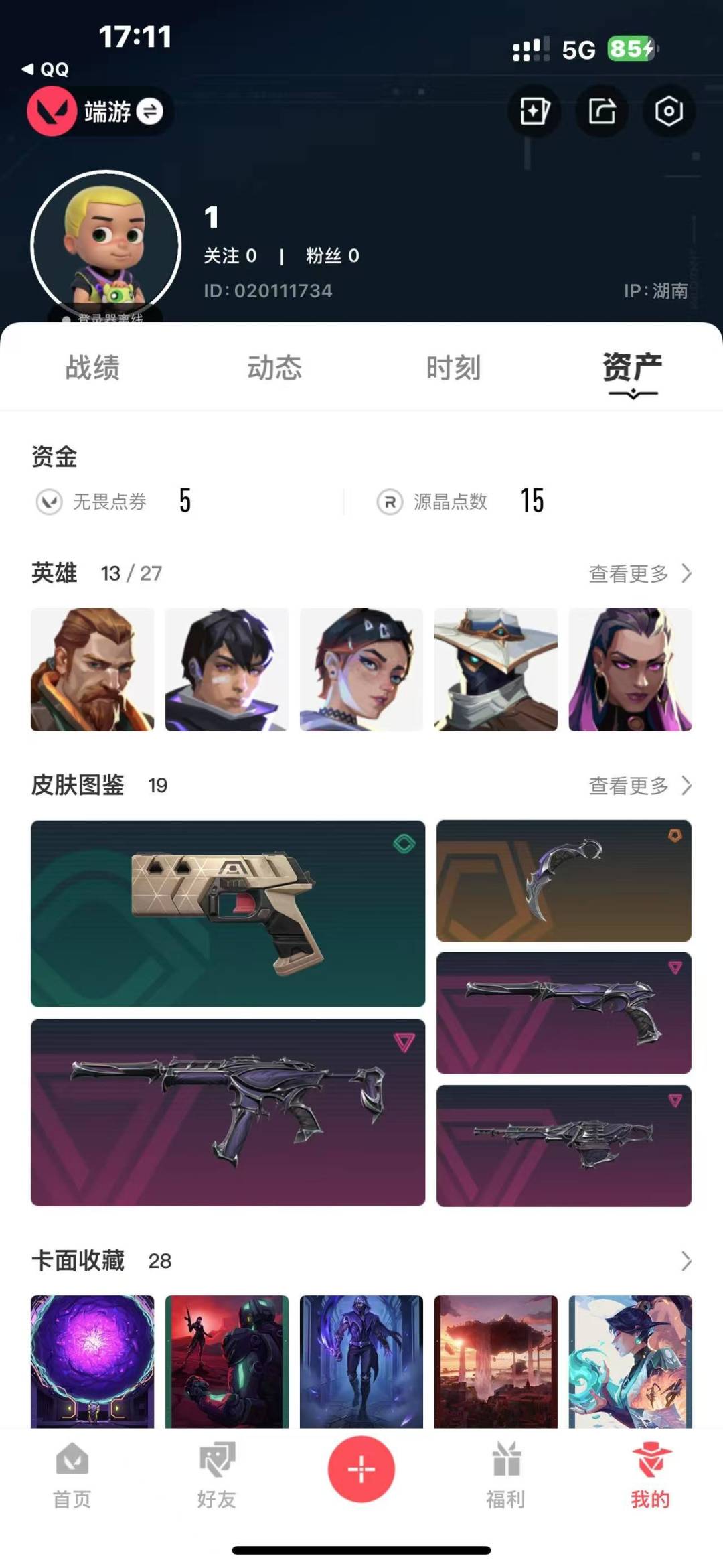Image resolution: width=723 pixels, height=1568 pixels.
Task: View more heroes via 英雄 查看更多
Action: (640, 573)
